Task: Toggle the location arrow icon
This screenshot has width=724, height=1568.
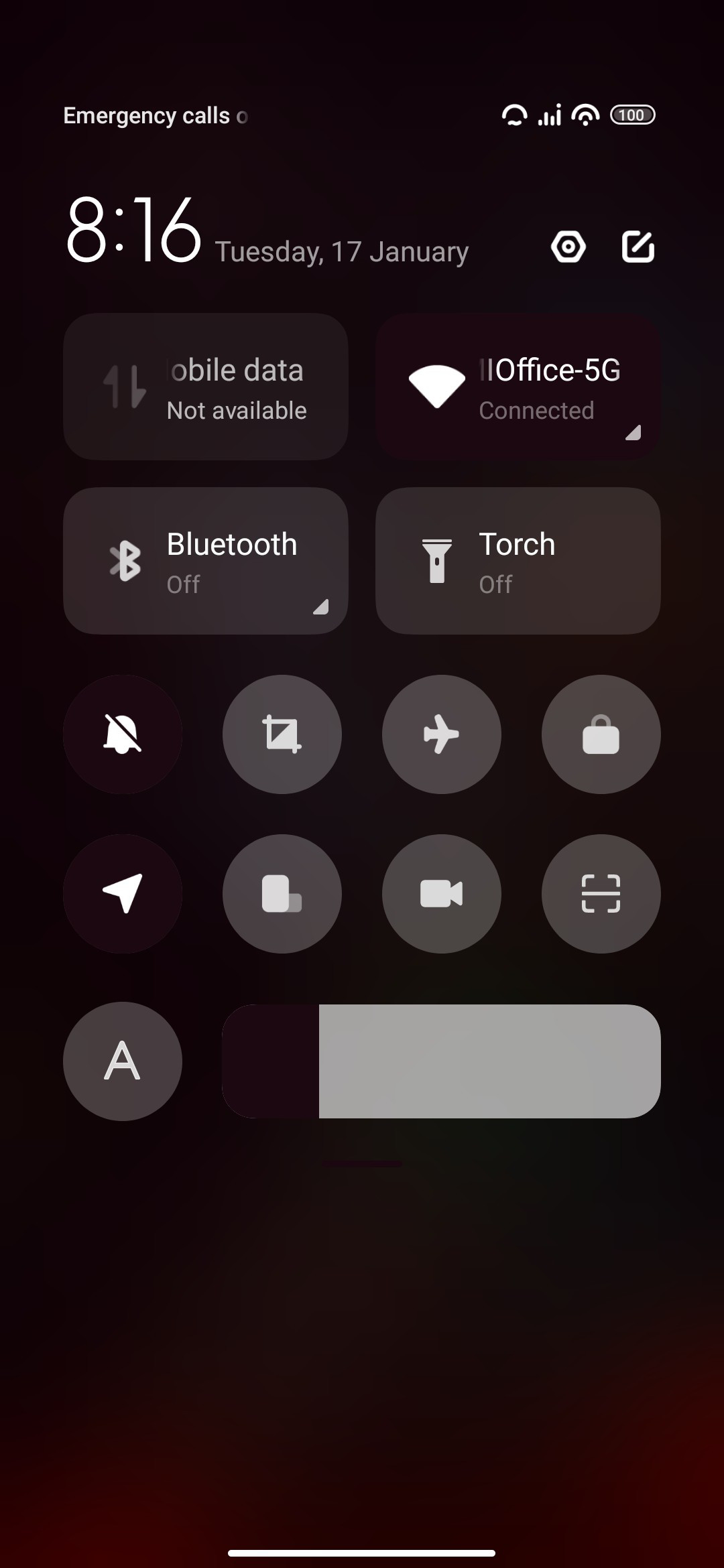Action: pyautogui.click(x=123, y=894)
